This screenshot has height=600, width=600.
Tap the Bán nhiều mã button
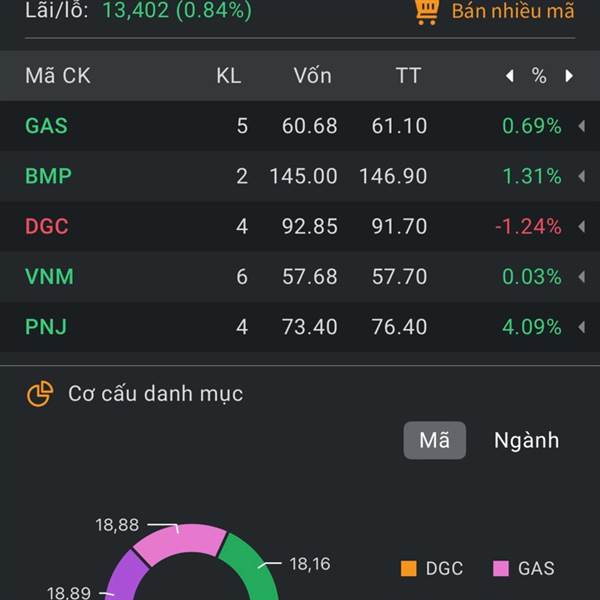click(x=495, y=12)
